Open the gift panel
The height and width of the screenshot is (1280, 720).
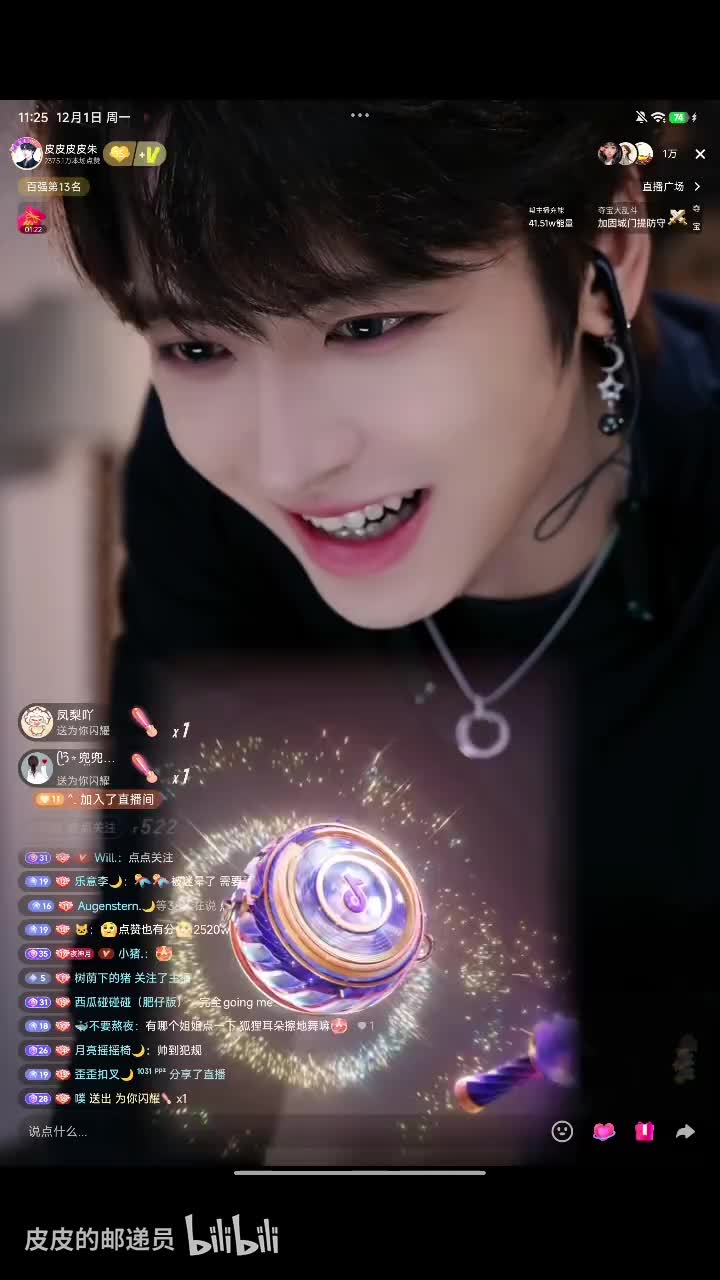point(645,1131)
